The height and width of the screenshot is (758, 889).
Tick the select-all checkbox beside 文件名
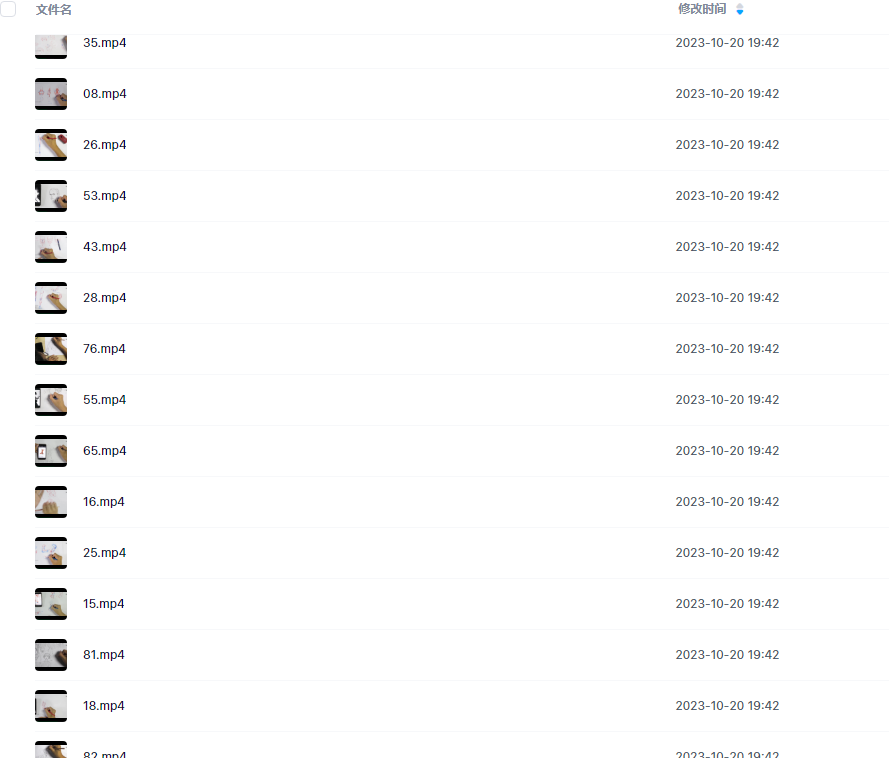click(x=8, y=9)
